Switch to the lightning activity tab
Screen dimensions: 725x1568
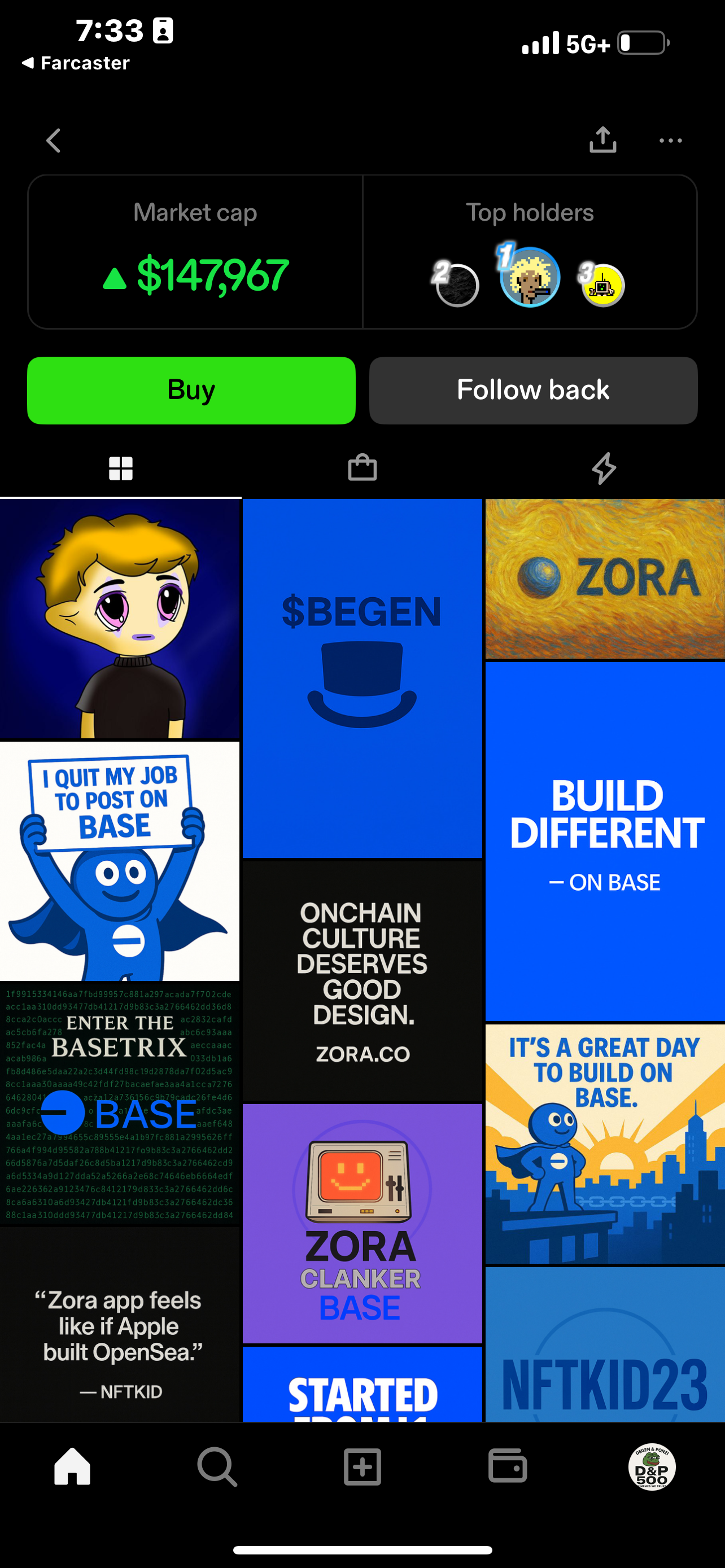[x=604, y=468]
